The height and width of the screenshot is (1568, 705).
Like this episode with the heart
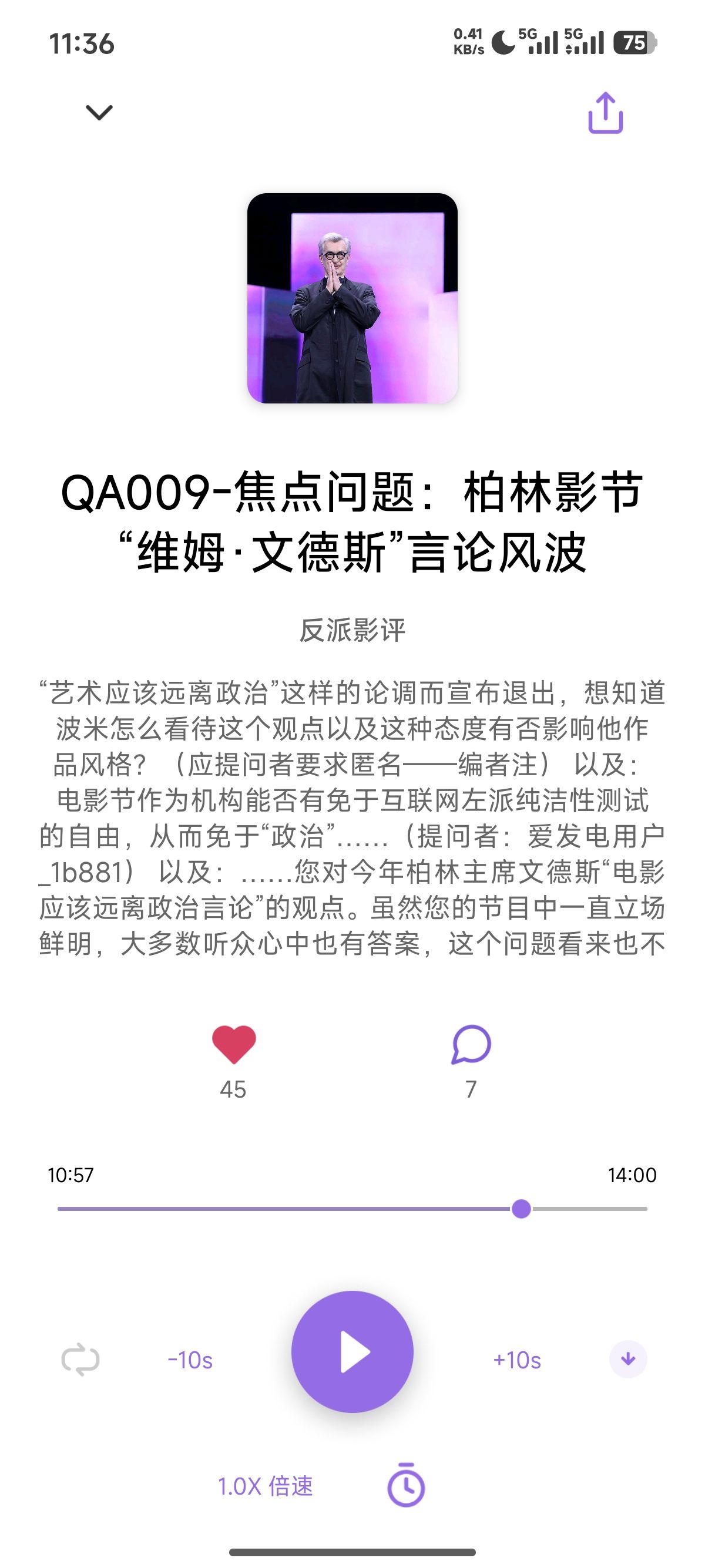234,1045
